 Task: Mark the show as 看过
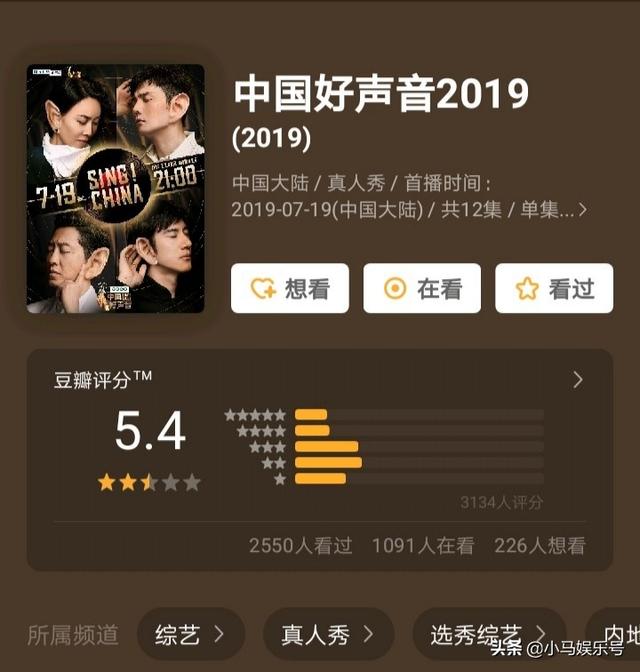tap(554, 289)
